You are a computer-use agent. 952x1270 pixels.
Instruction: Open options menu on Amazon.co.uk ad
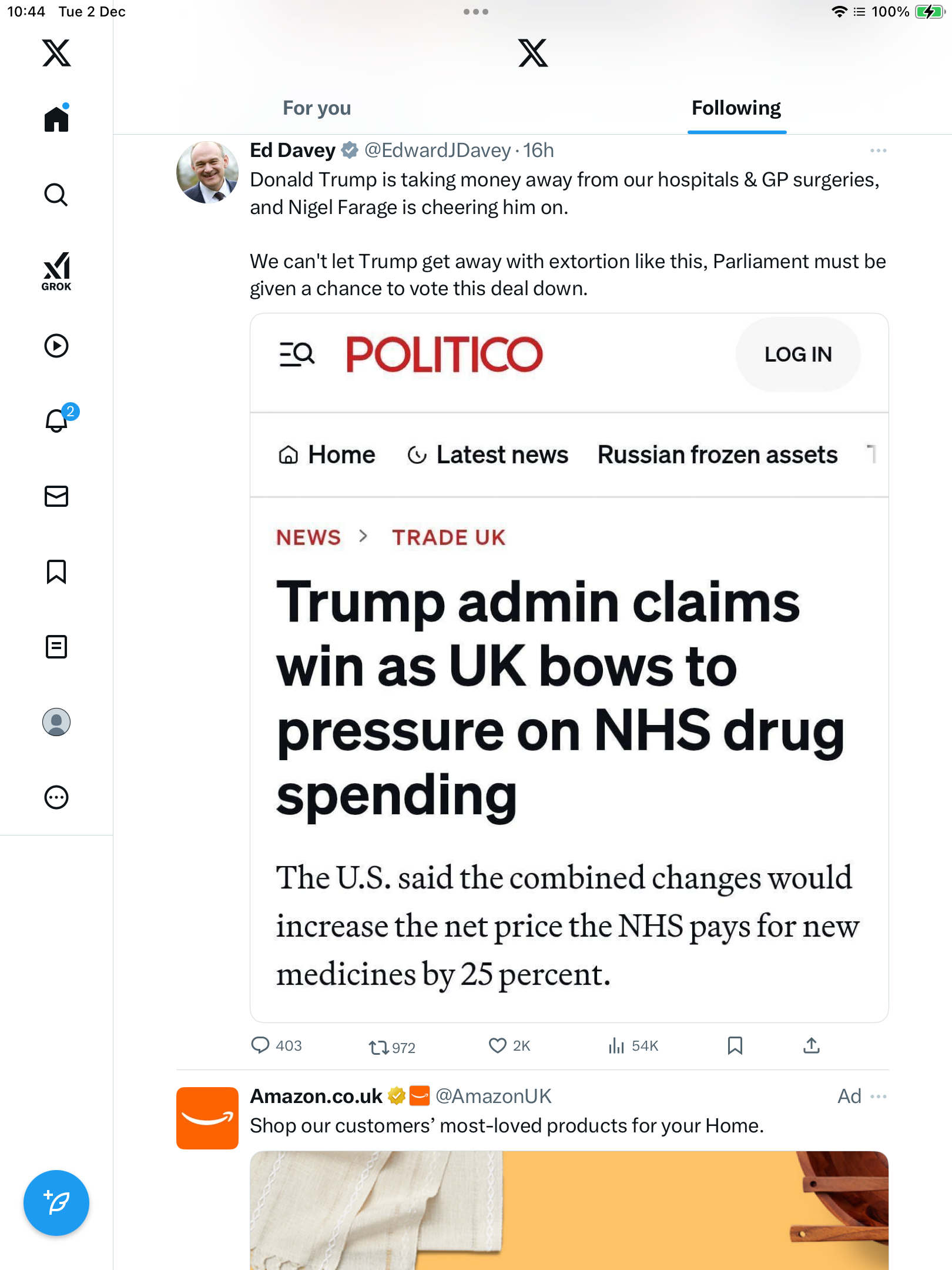[x=879, y=1097]
